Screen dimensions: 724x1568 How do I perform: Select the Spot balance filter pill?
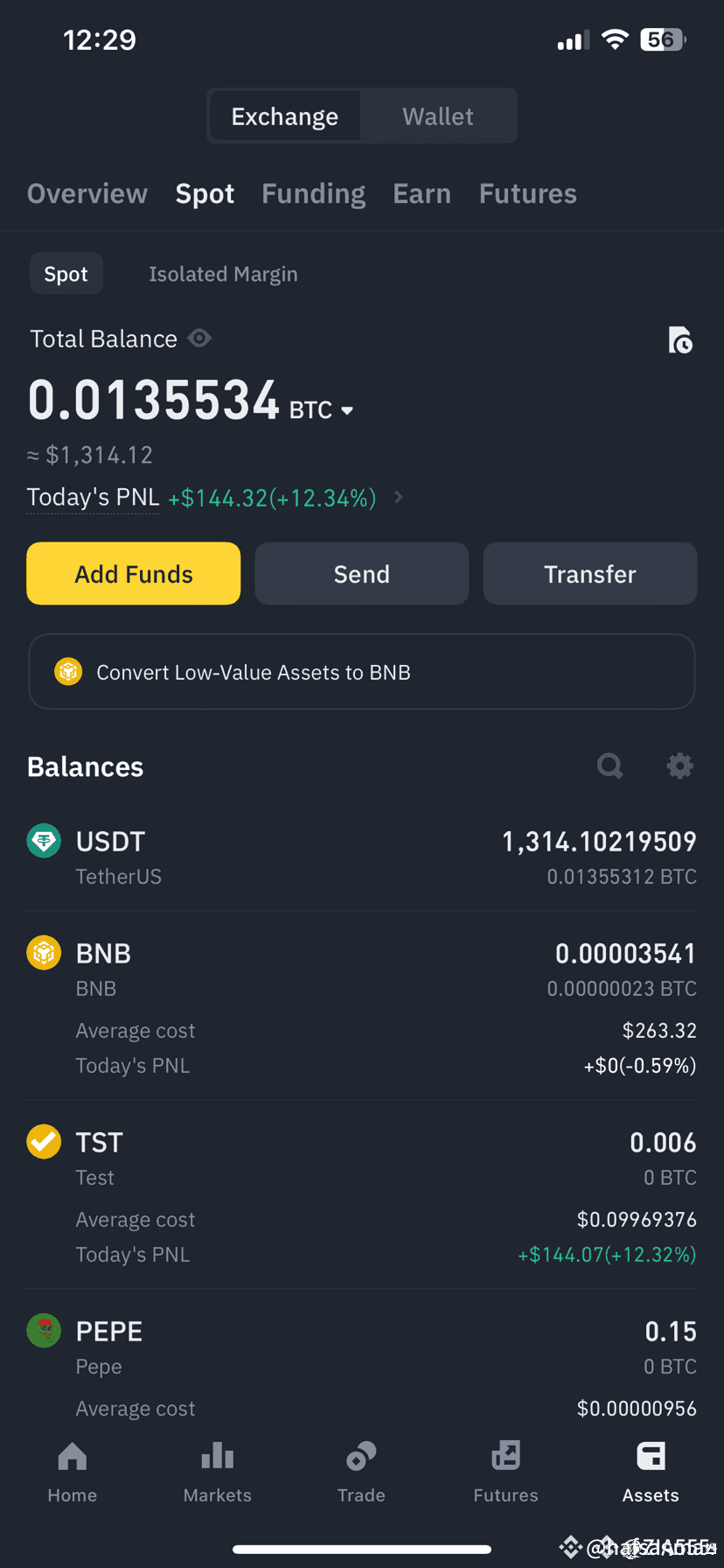coord(66,273)
